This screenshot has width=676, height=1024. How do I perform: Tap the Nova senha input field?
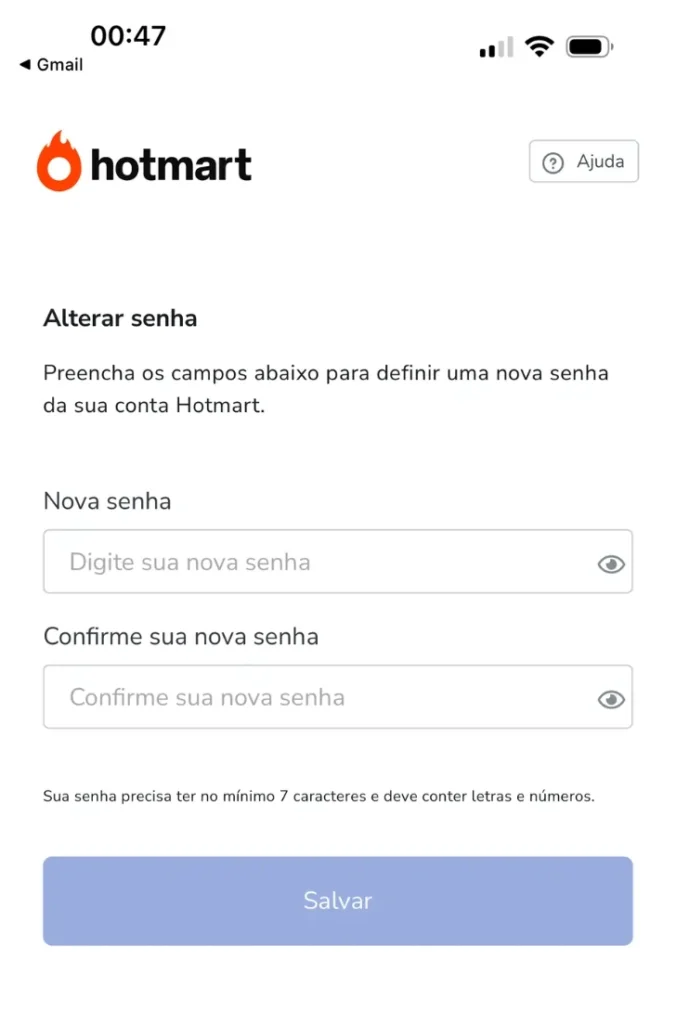click(310, 562)
